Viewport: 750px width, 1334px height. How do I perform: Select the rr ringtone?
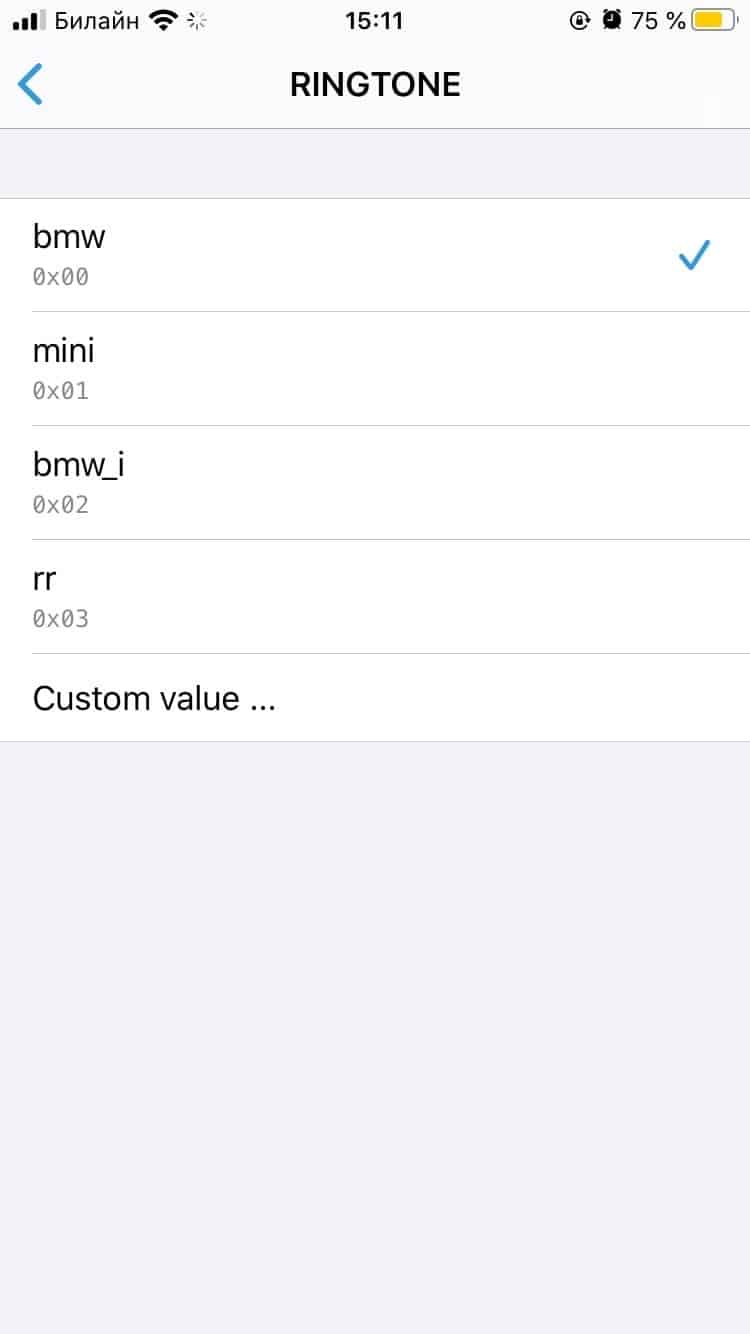(375, 597)
